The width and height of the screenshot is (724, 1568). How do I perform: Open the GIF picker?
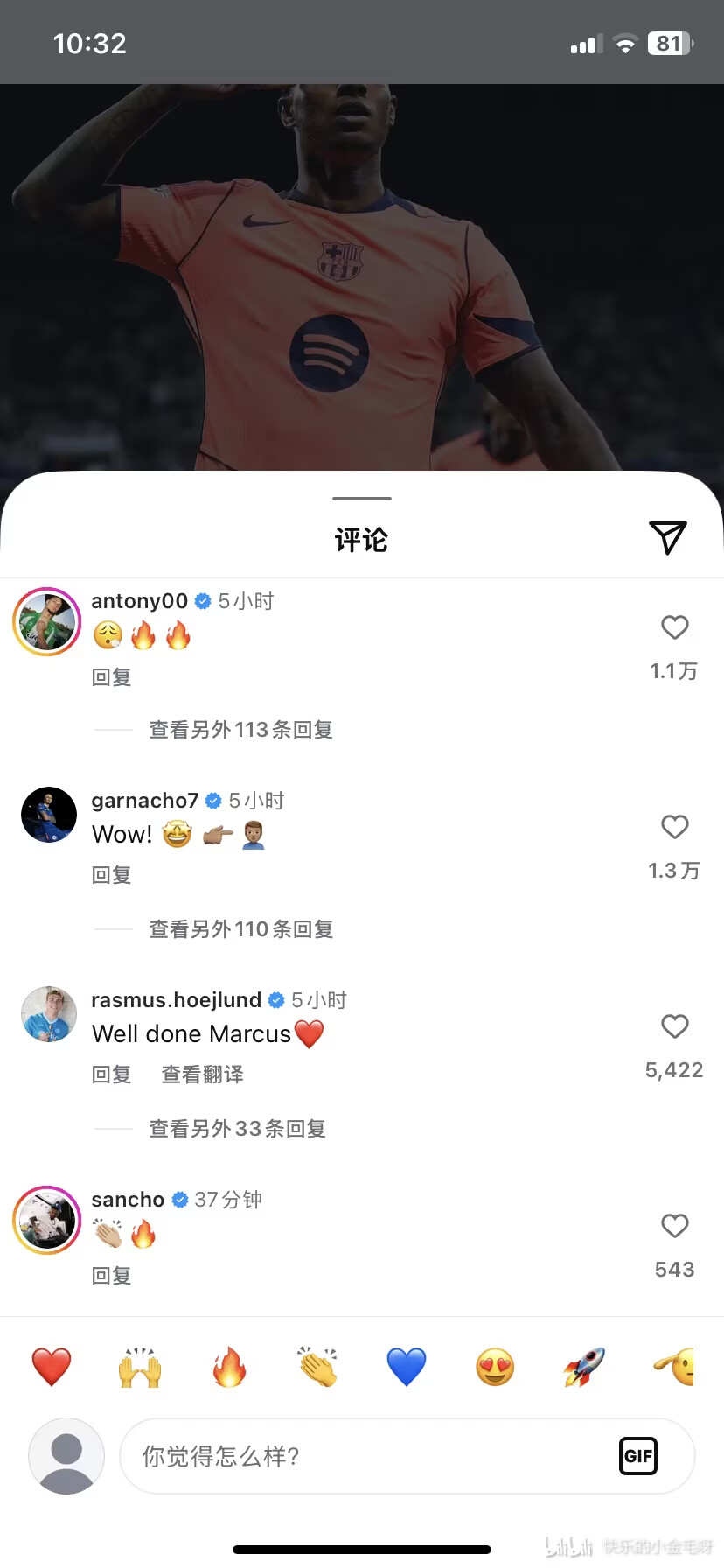point(637,1456)
